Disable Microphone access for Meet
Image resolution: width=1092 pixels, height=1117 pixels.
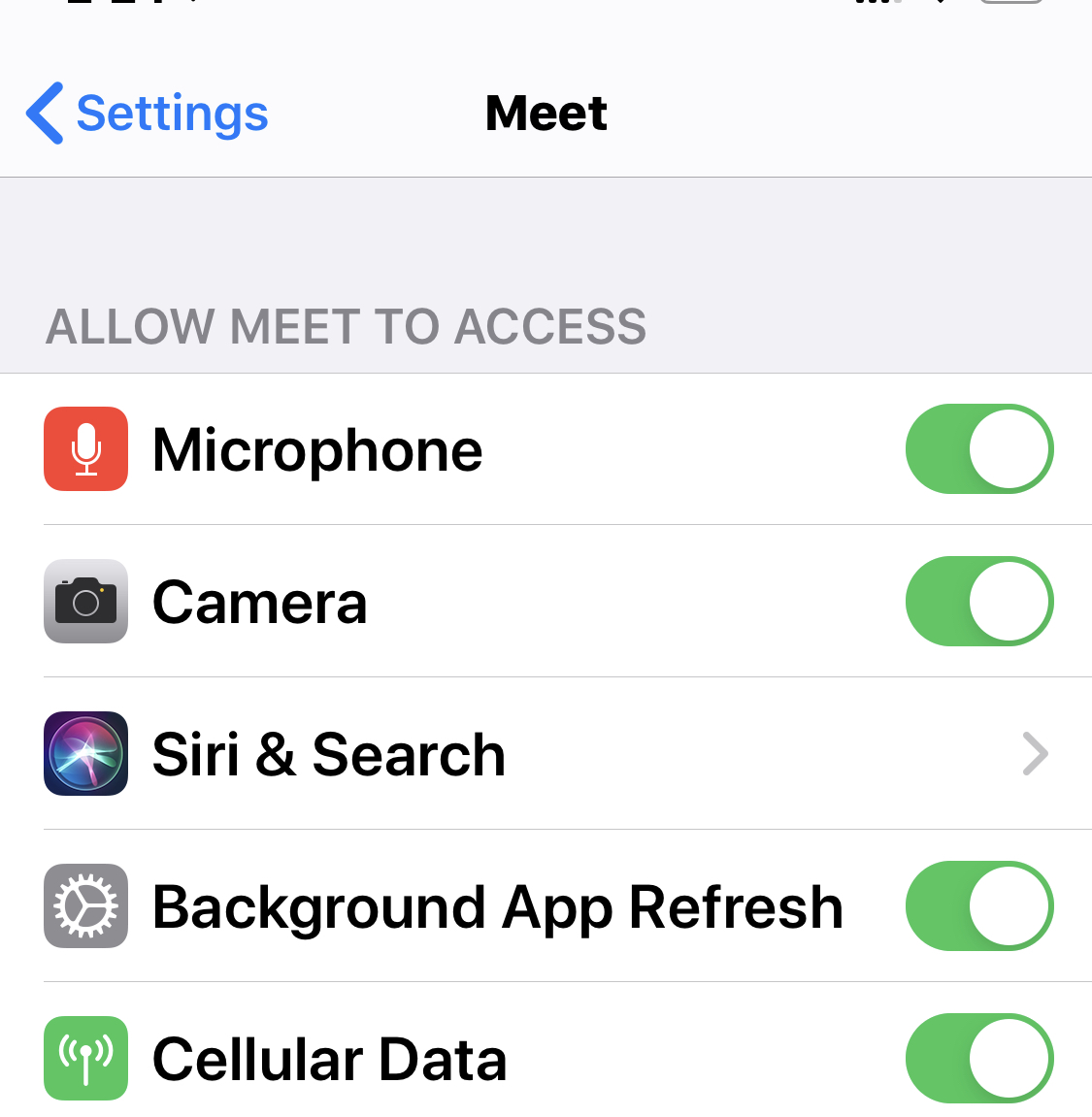click(x=978, y=449)
